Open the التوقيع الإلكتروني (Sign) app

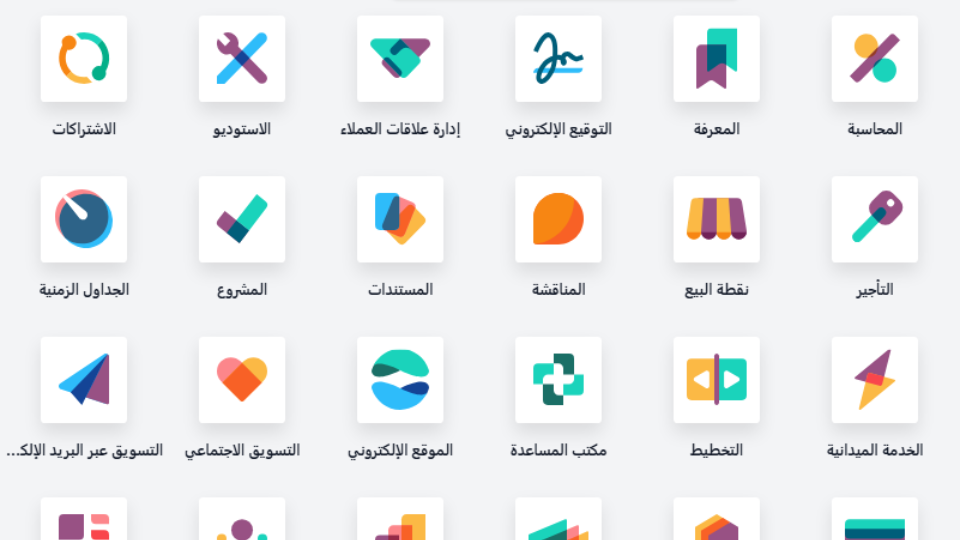(558, 58)
